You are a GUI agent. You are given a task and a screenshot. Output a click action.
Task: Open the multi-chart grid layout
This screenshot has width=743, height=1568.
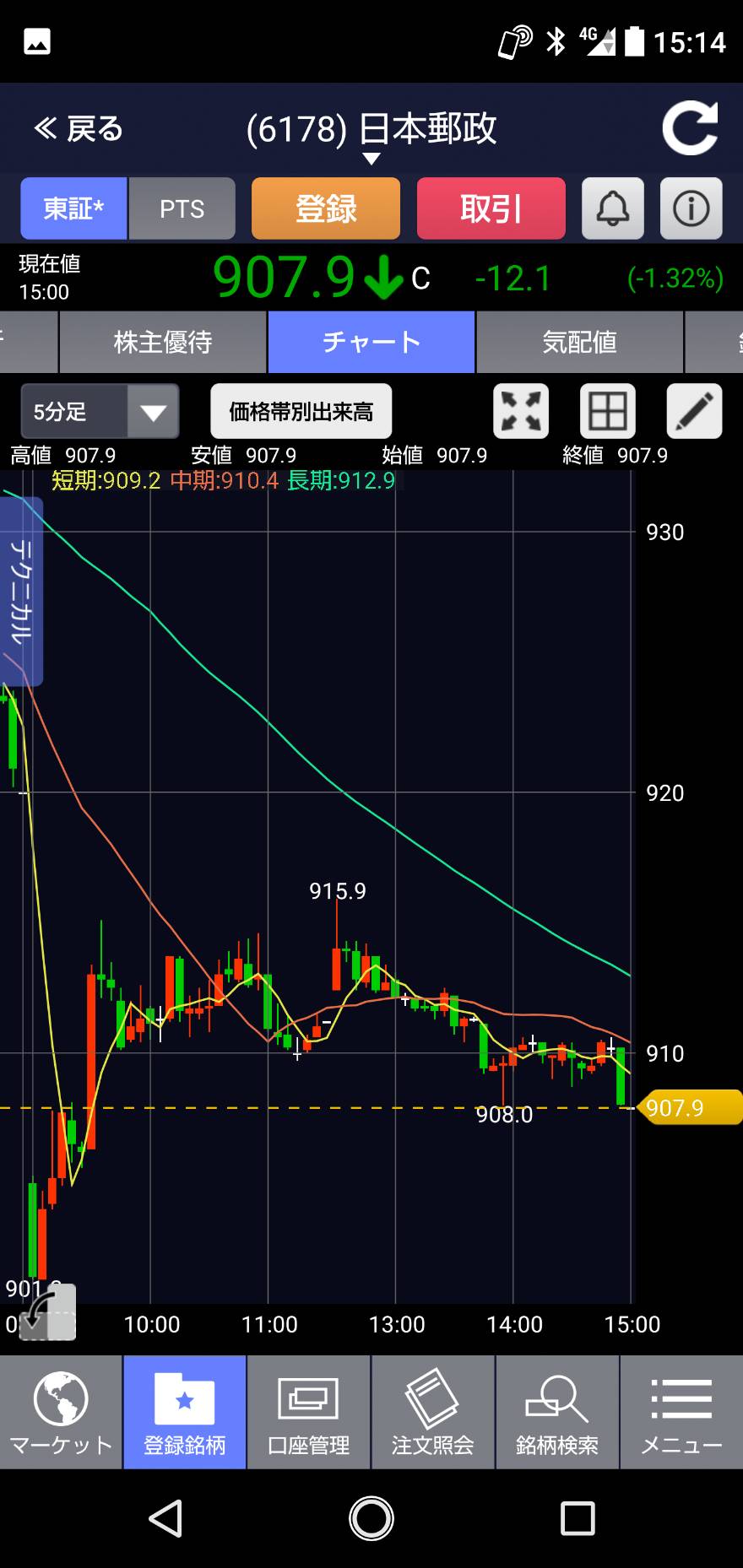[x=608, y=412]
